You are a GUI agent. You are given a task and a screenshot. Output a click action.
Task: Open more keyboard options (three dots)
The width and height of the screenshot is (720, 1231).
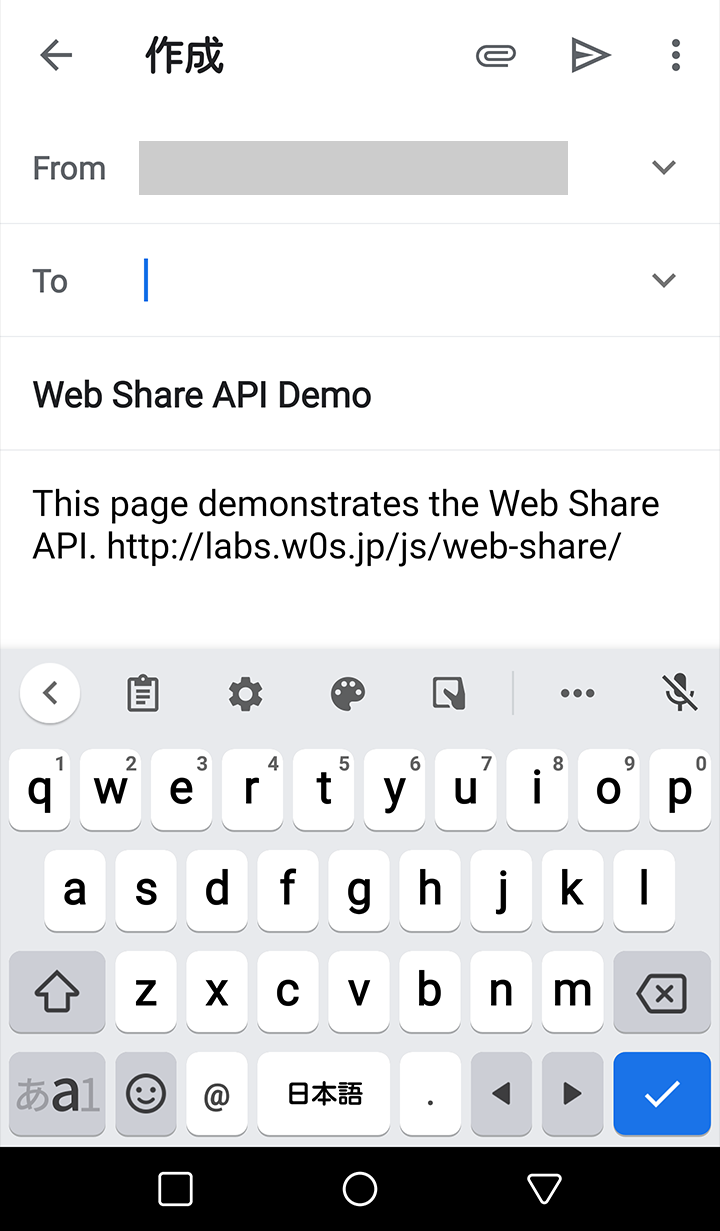577,693
